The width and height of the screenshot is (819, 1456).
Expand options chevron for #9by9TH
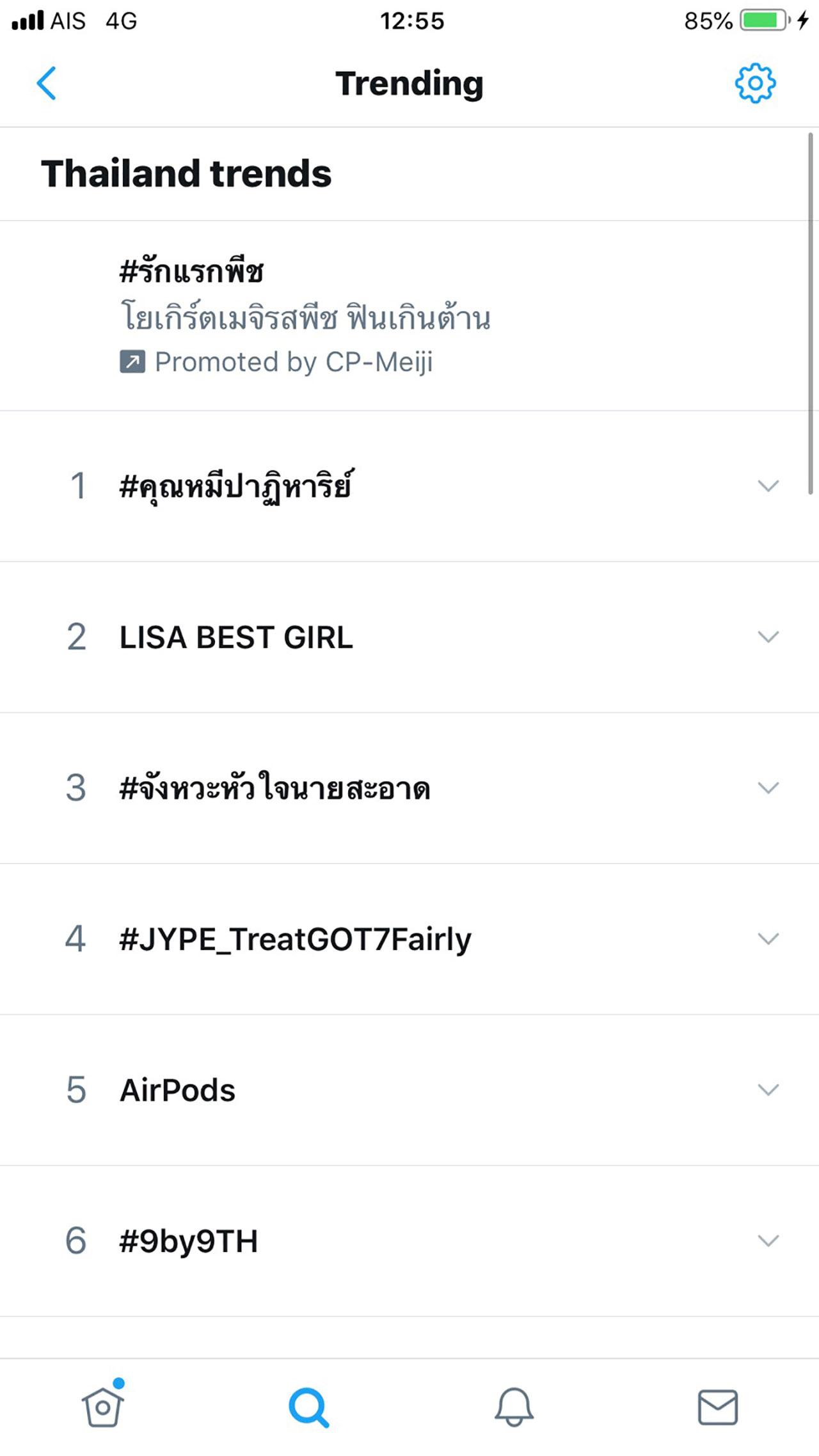click(x=768, y=1241)
